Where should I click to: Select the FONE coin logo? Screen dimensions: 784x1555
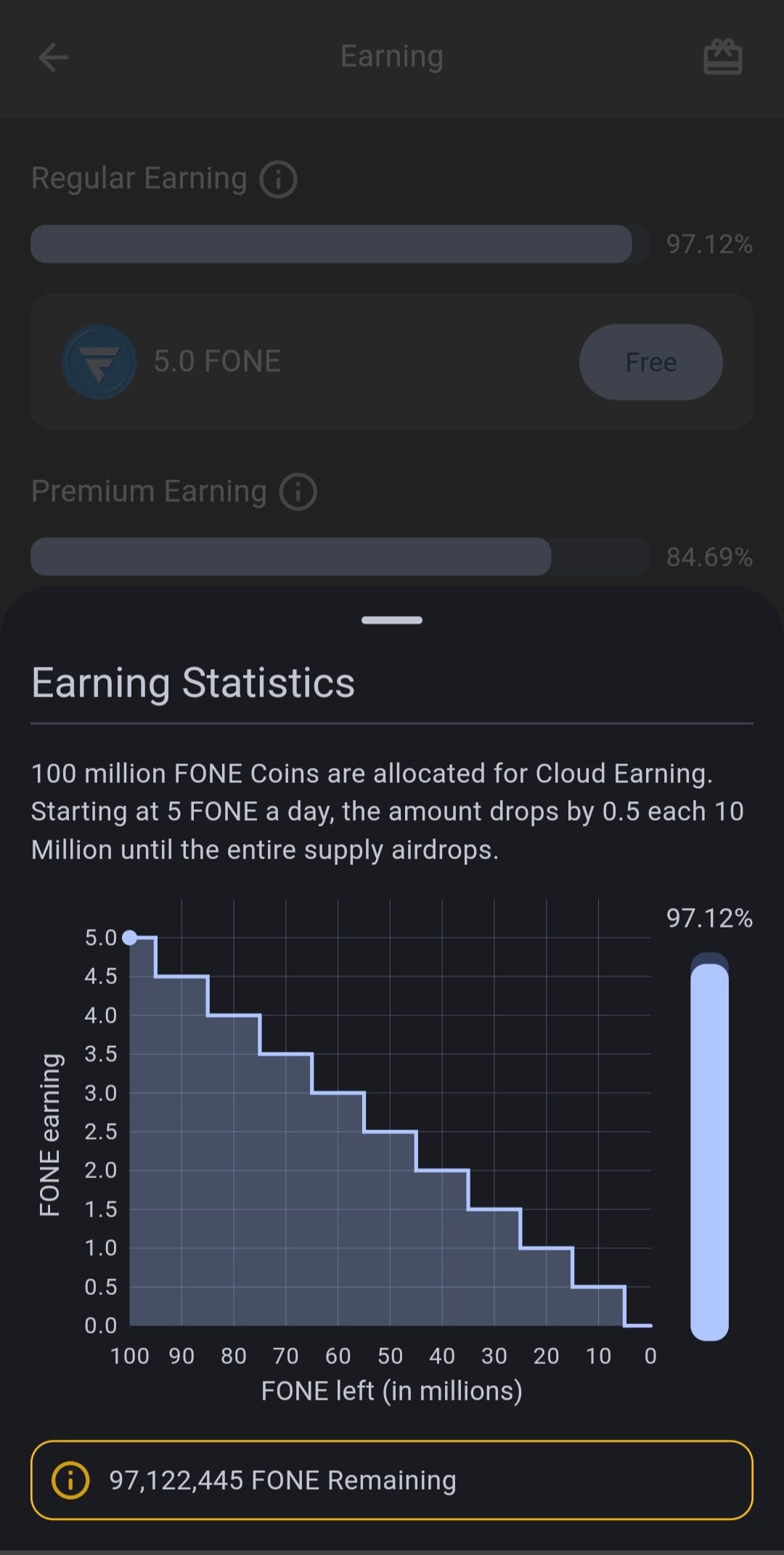pyautogui.click(x=99, y=361)
